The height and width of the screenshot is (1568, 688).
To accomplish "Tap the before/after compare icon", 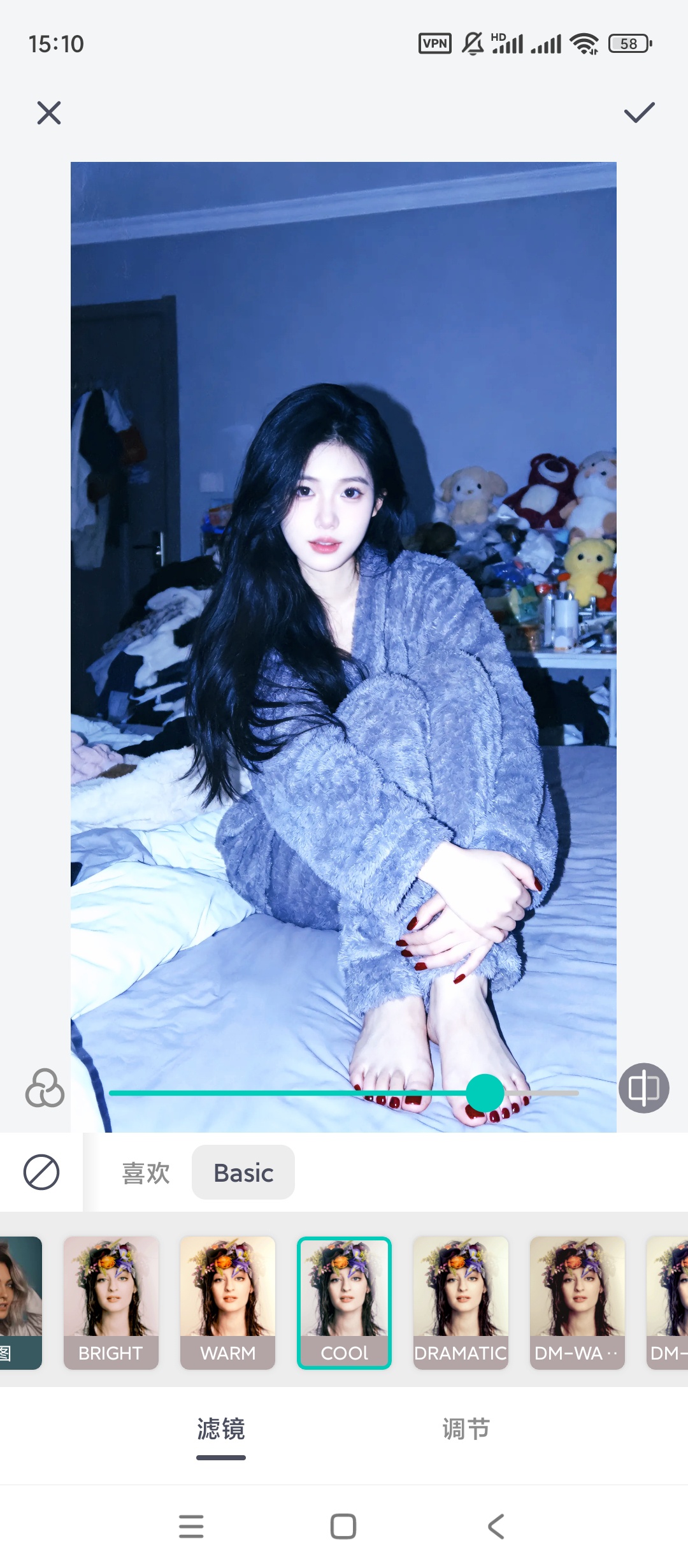I will coord(643,1088).
